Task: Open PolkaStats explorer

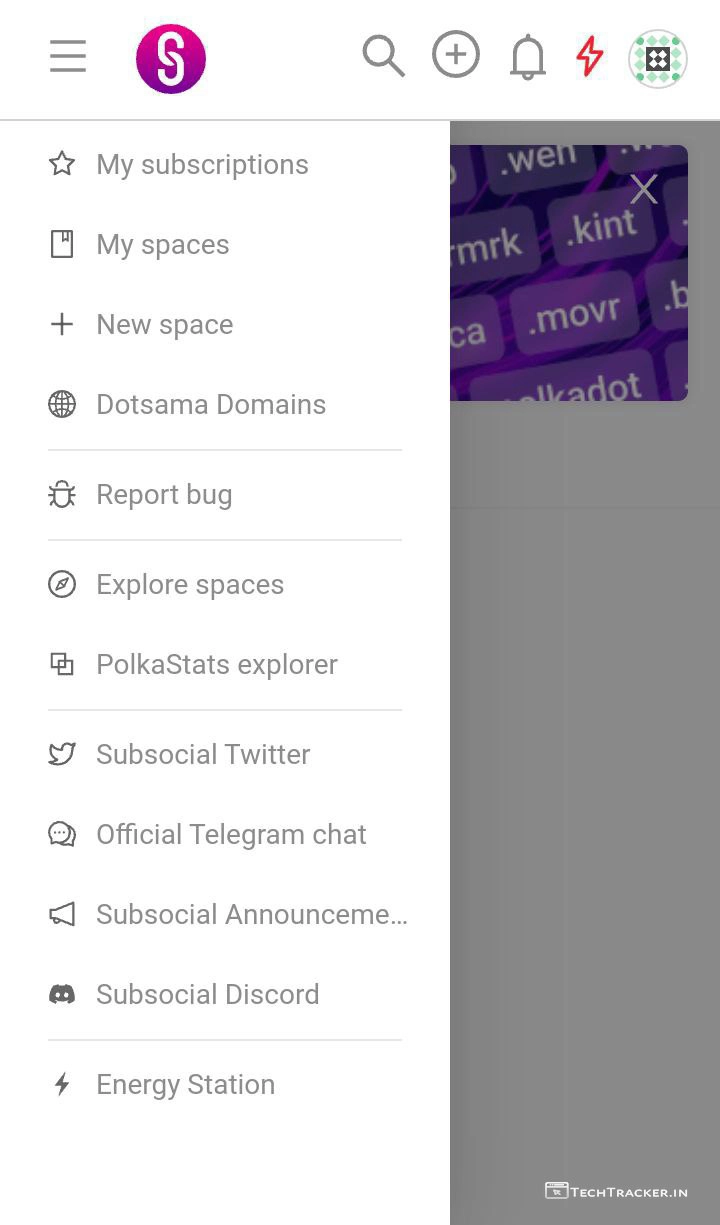Action: coord(217,665)
